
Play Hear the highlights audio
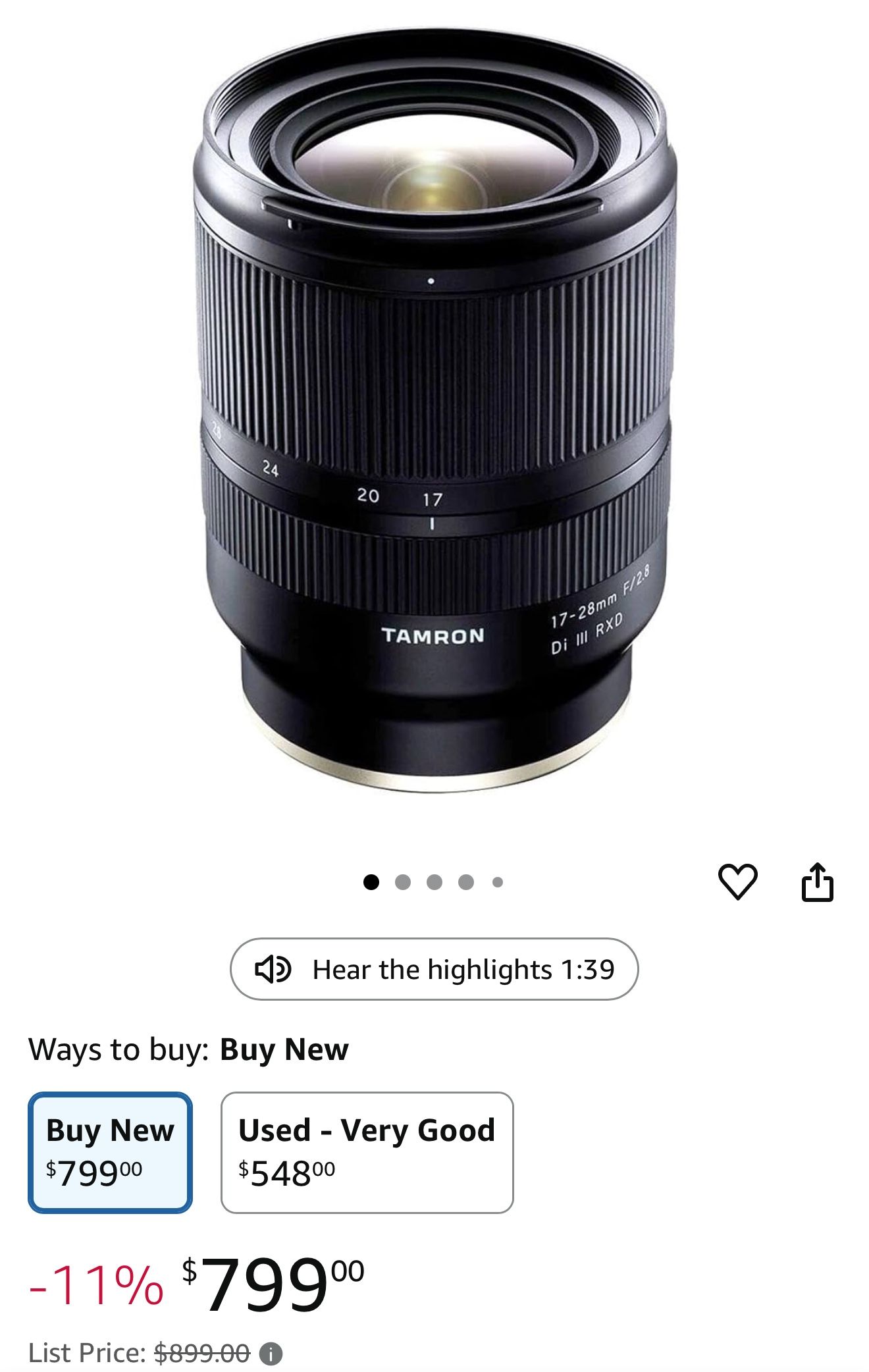click(x=434, y=969)
